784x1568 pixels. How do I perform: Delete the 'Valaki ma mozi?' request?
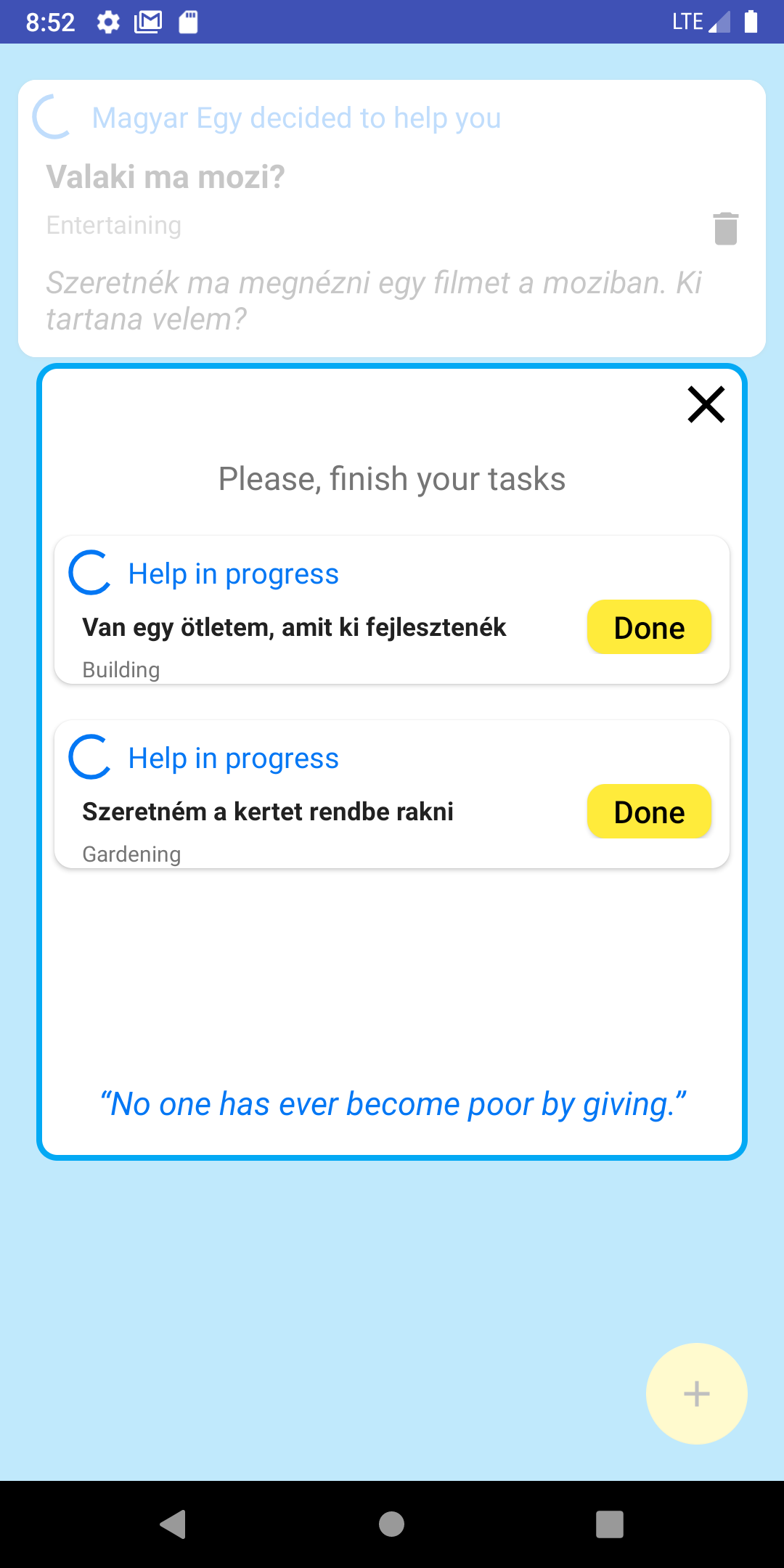pyautogui.click(x=725, y=229)
